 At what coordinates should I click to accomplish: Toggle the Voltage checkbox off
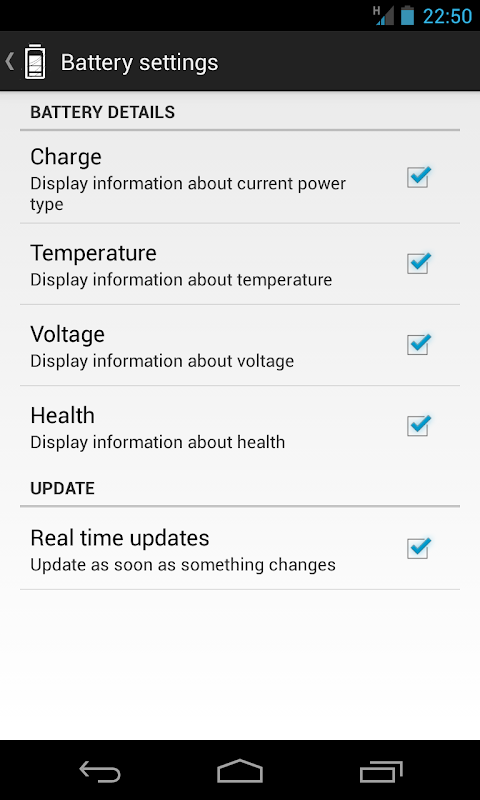pos(419,344)
